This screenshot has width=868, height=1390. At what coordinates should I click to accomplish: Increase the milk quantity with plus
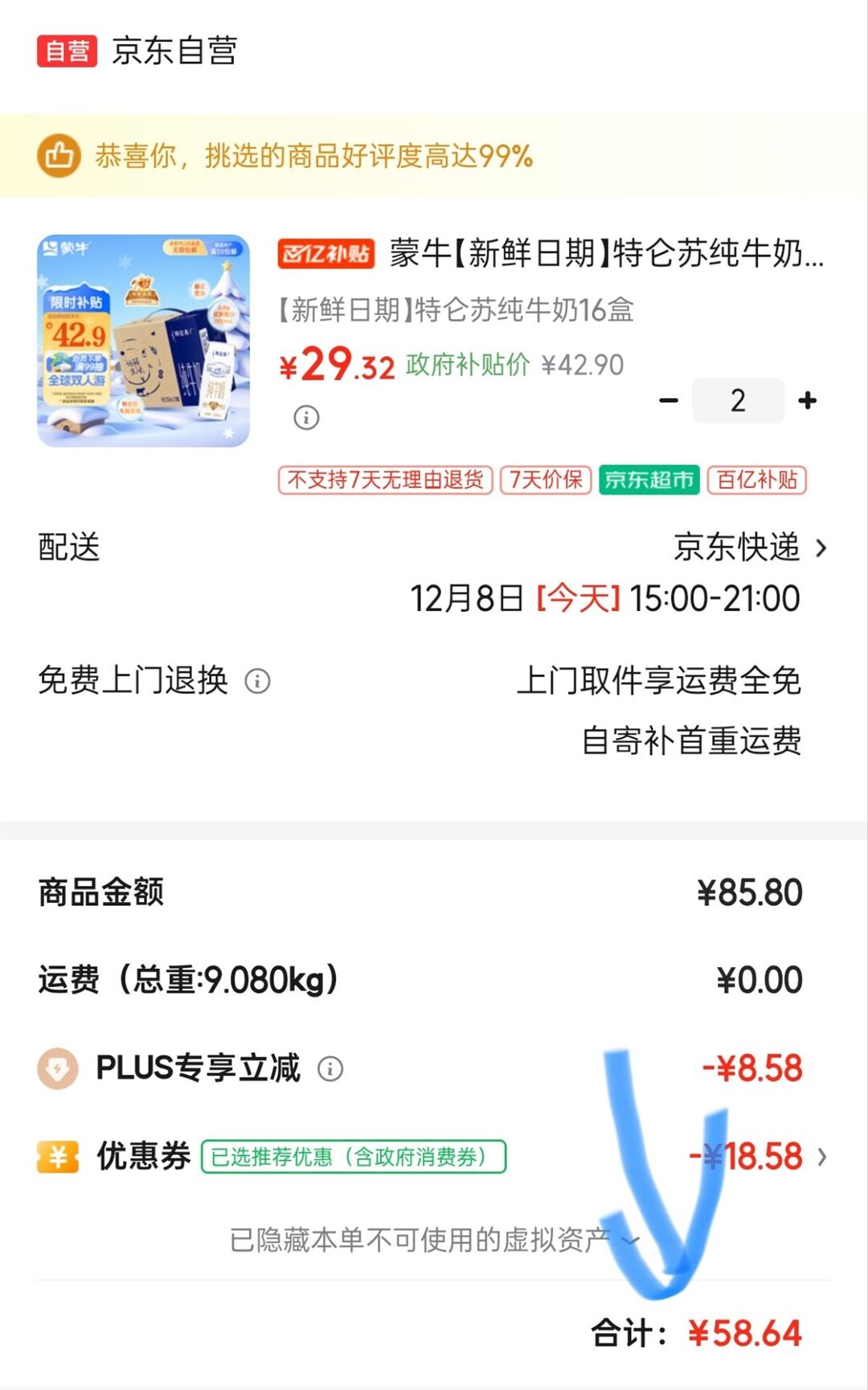point(808,400)
